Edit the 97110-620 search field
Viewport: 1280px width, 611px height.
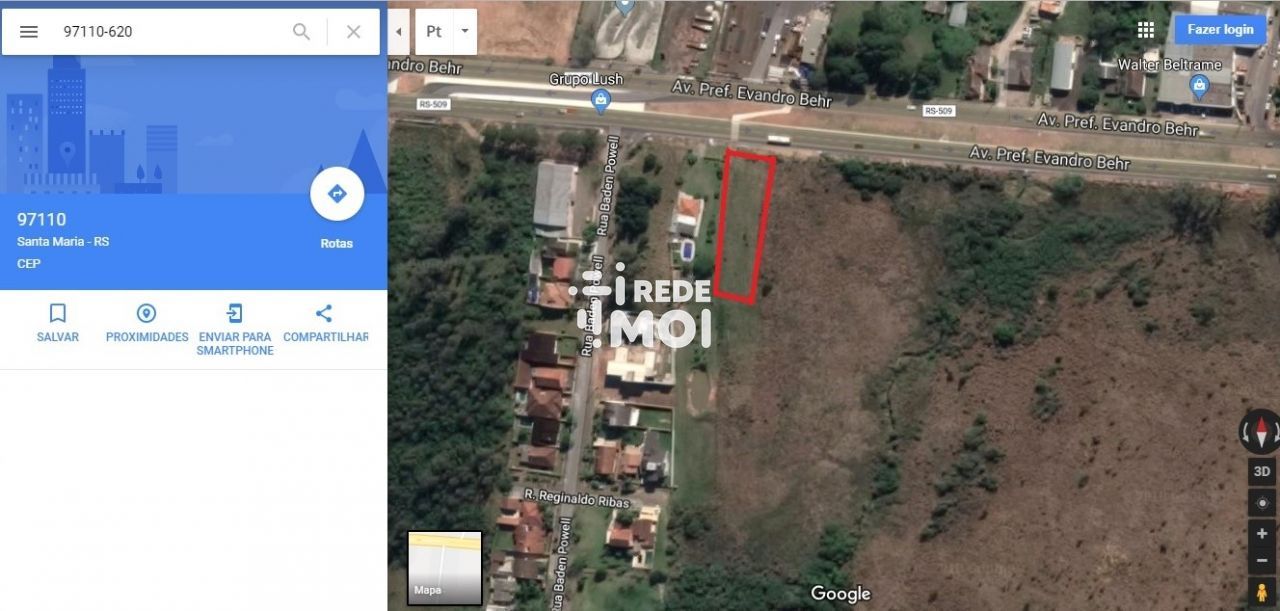(x=170, y=31)
